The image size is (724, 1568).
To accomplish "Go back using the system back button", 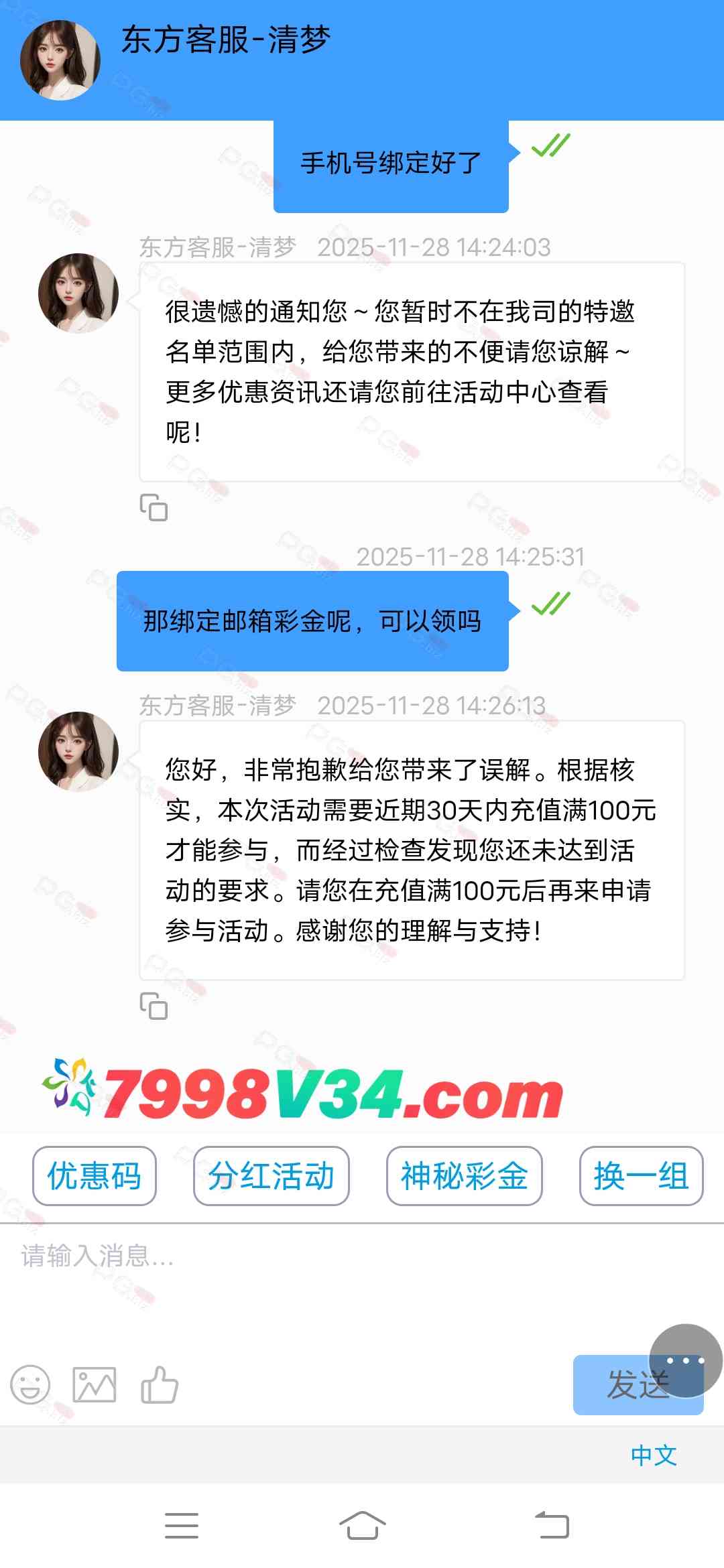I will tap(552, 1526).
